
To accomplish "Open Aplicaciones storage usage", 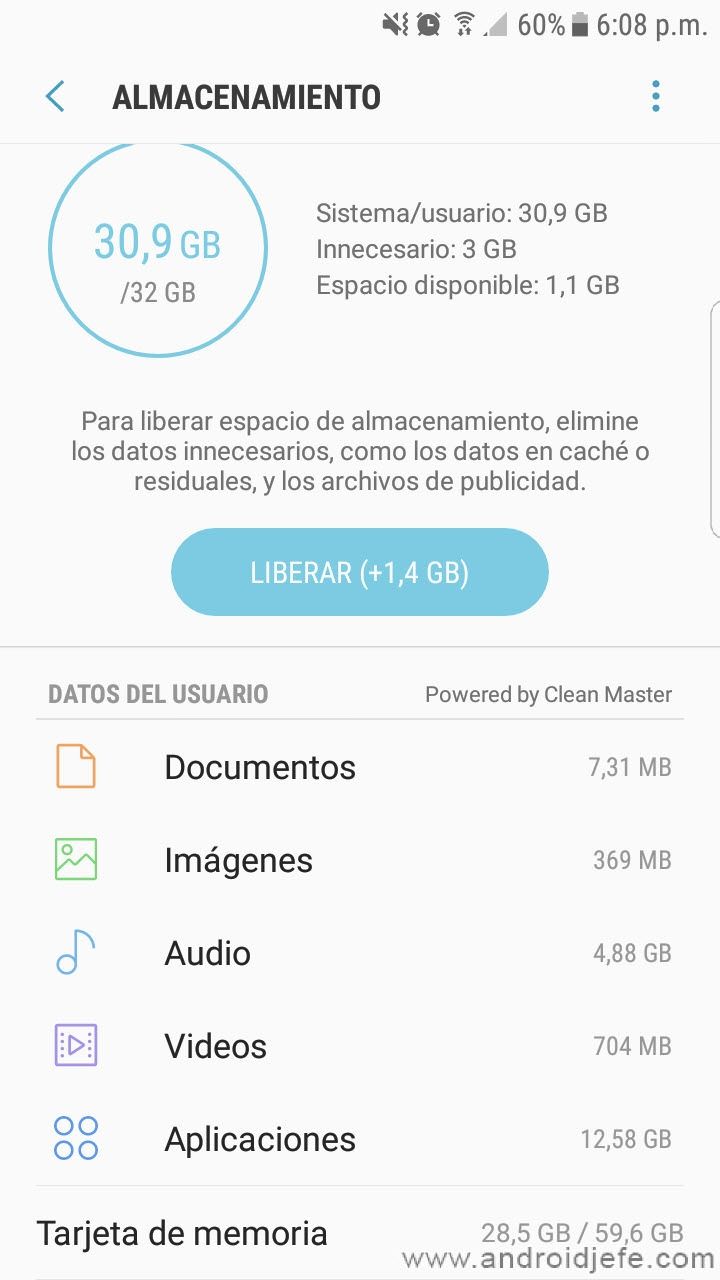I will click(360, 1139).
